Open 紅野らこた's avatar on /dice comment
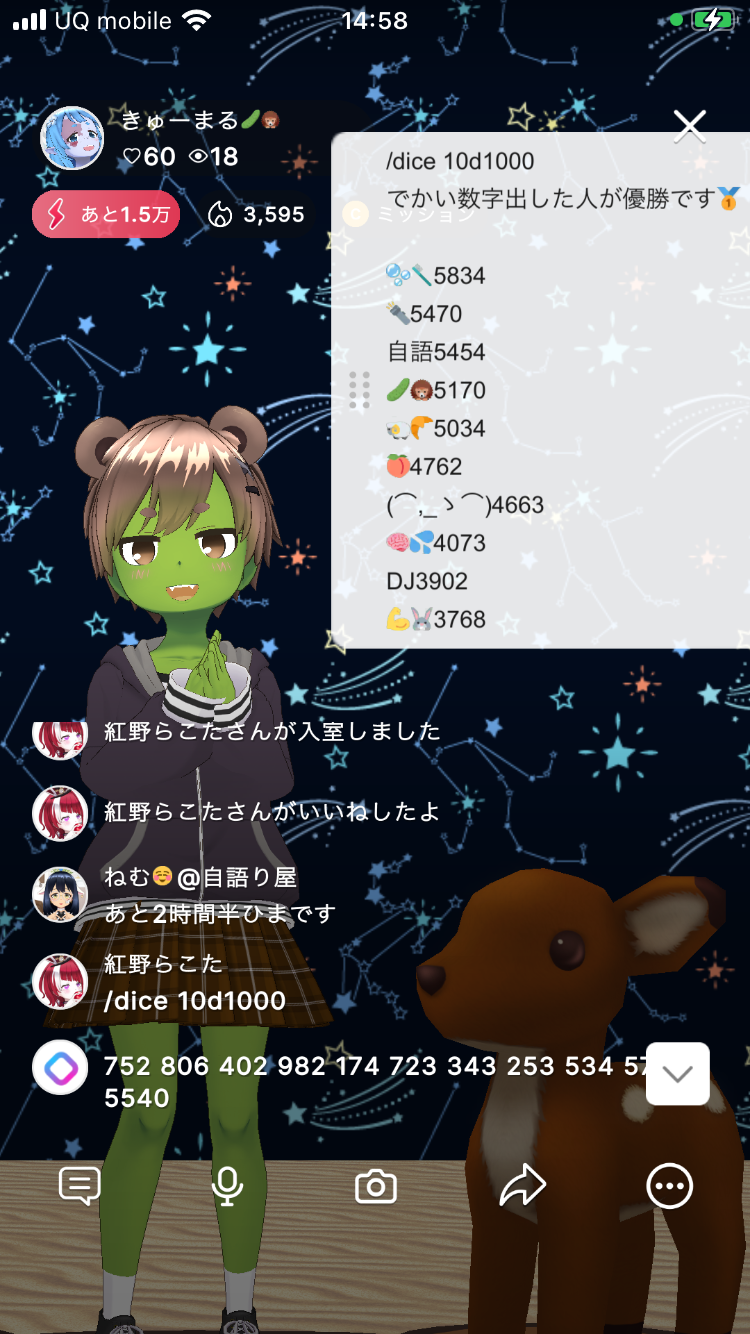This screenshot has height=1334, width=750. pos(60,981)
